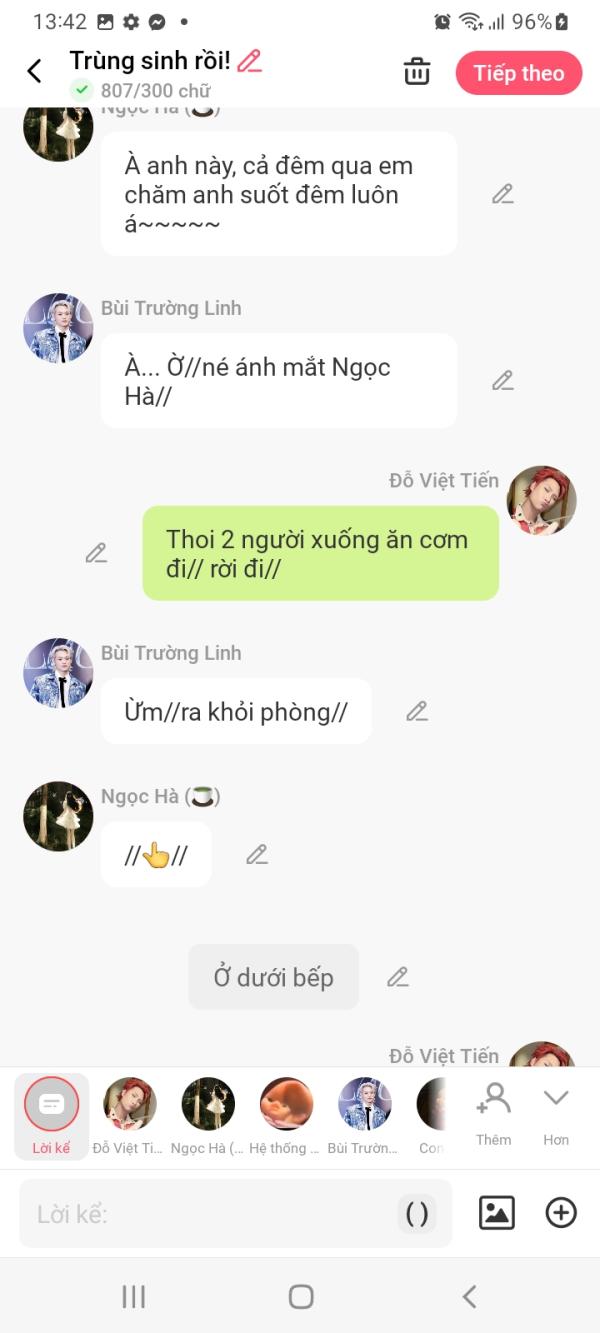Viewport: 600px width, 1333px height.
Task: Attach an image using the picture icon
Action: coord(496,1213)
